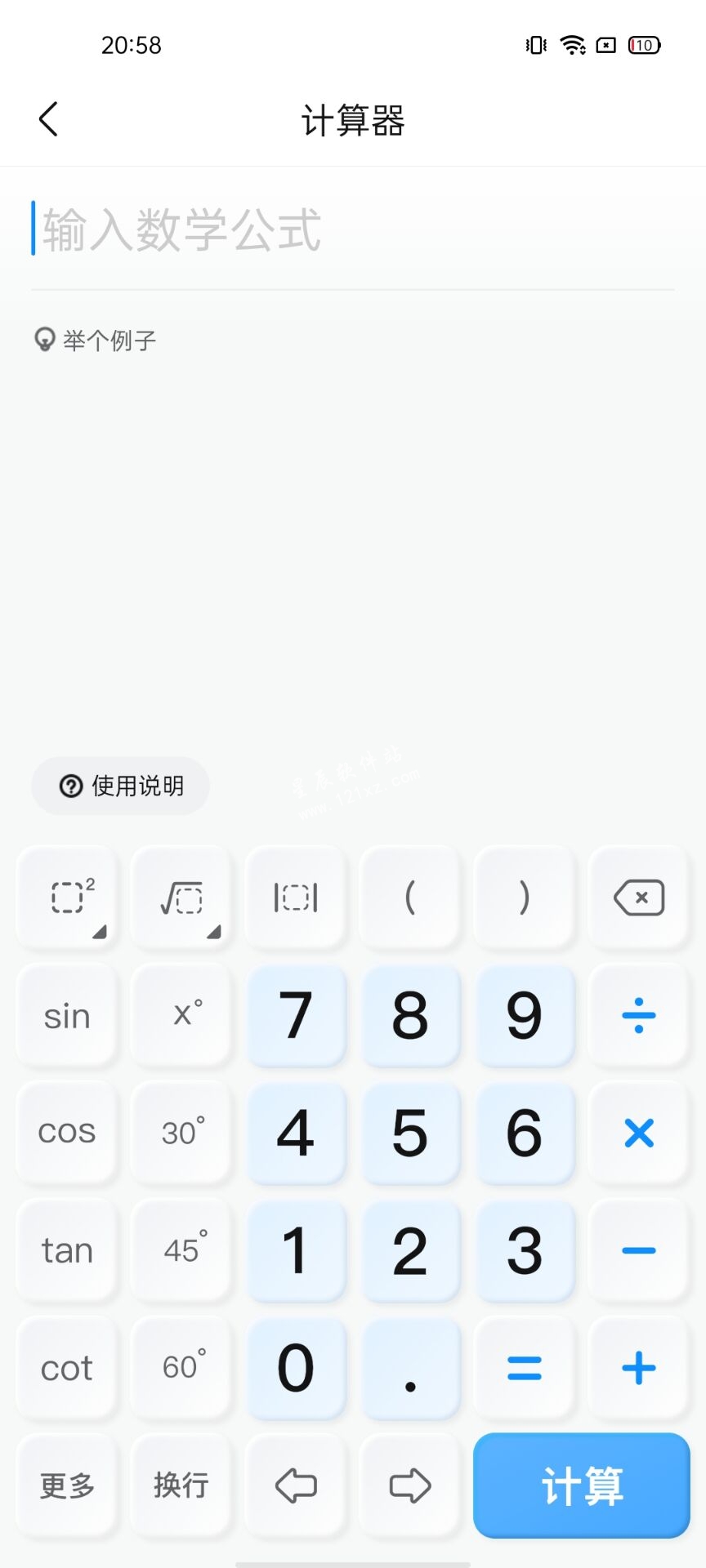Open the 举个例子 example hint
This screenshot has height=1568, width=706.
(x=96, y=340)
